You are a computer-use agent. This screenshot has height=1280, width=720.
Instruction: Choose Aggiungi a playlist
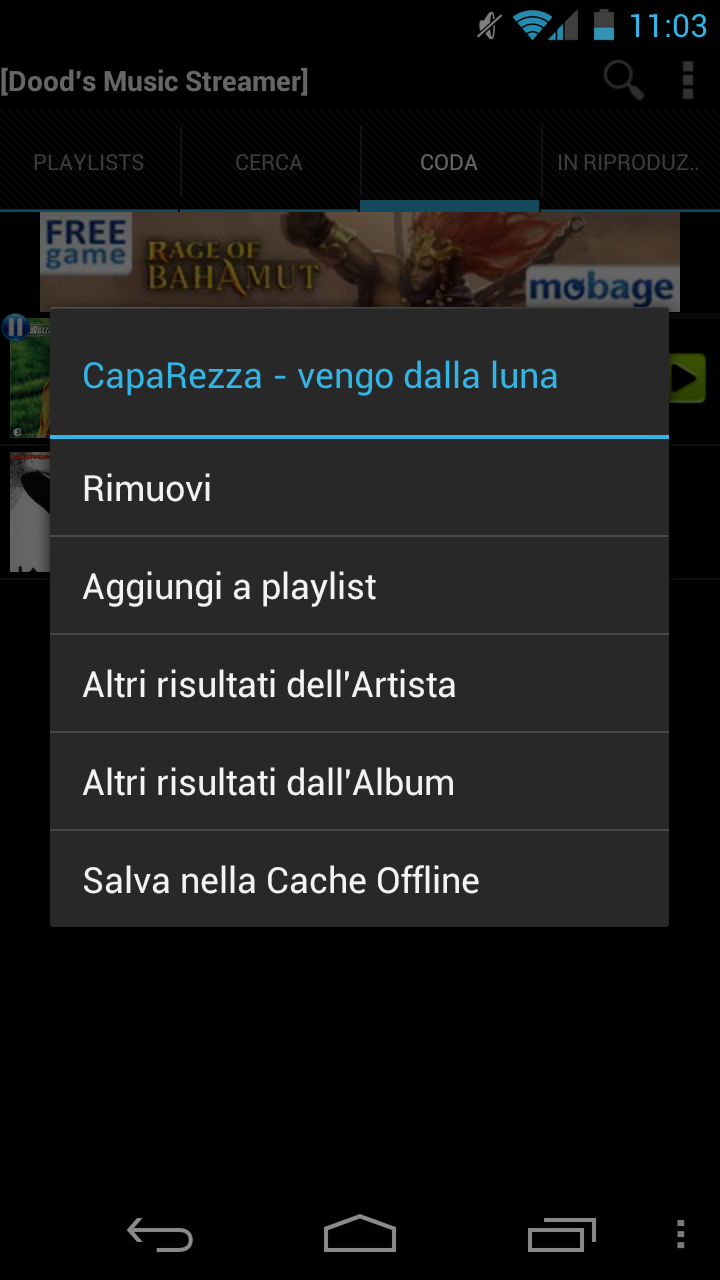coord(359,586)
